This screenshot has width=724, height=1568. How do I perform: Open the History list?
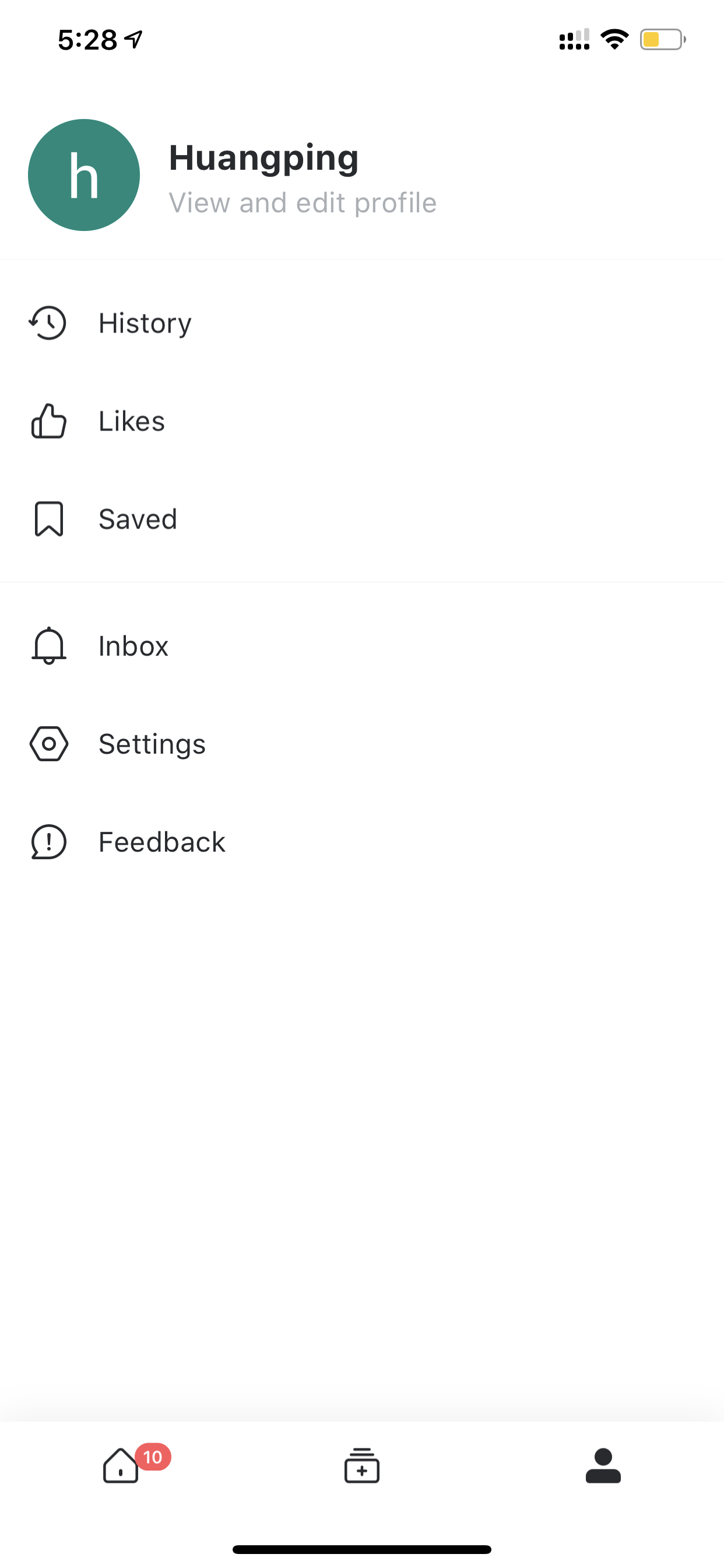tap(362, 323)
